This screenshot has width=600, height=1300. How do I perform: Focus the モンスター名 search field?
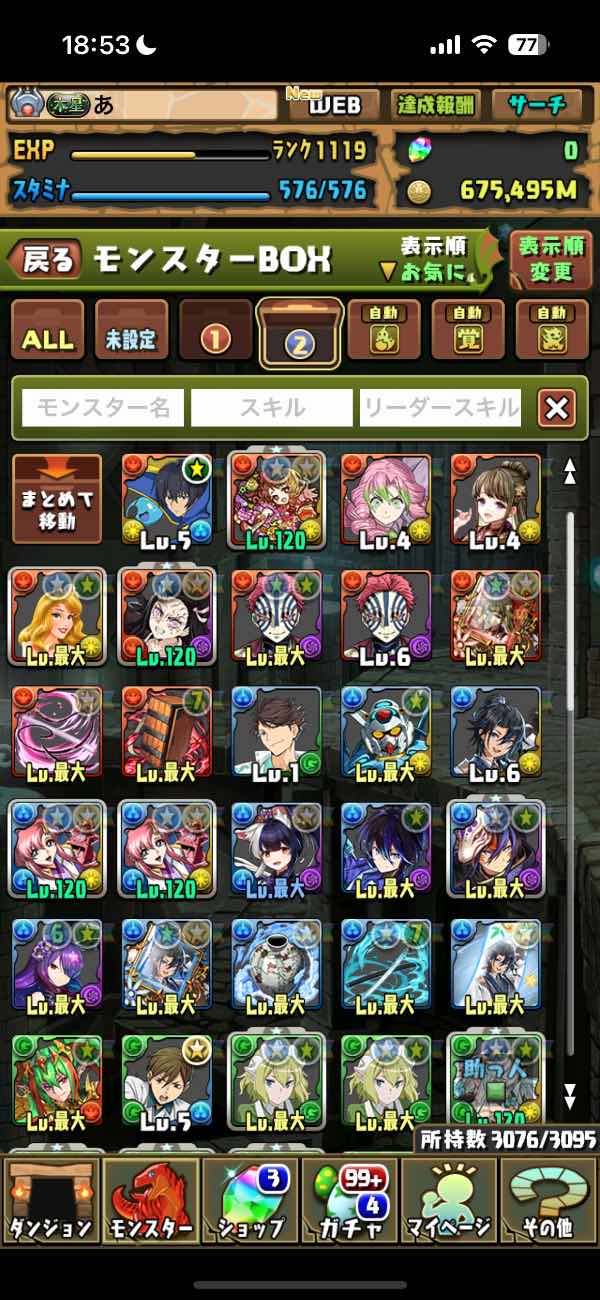[103, 408]
